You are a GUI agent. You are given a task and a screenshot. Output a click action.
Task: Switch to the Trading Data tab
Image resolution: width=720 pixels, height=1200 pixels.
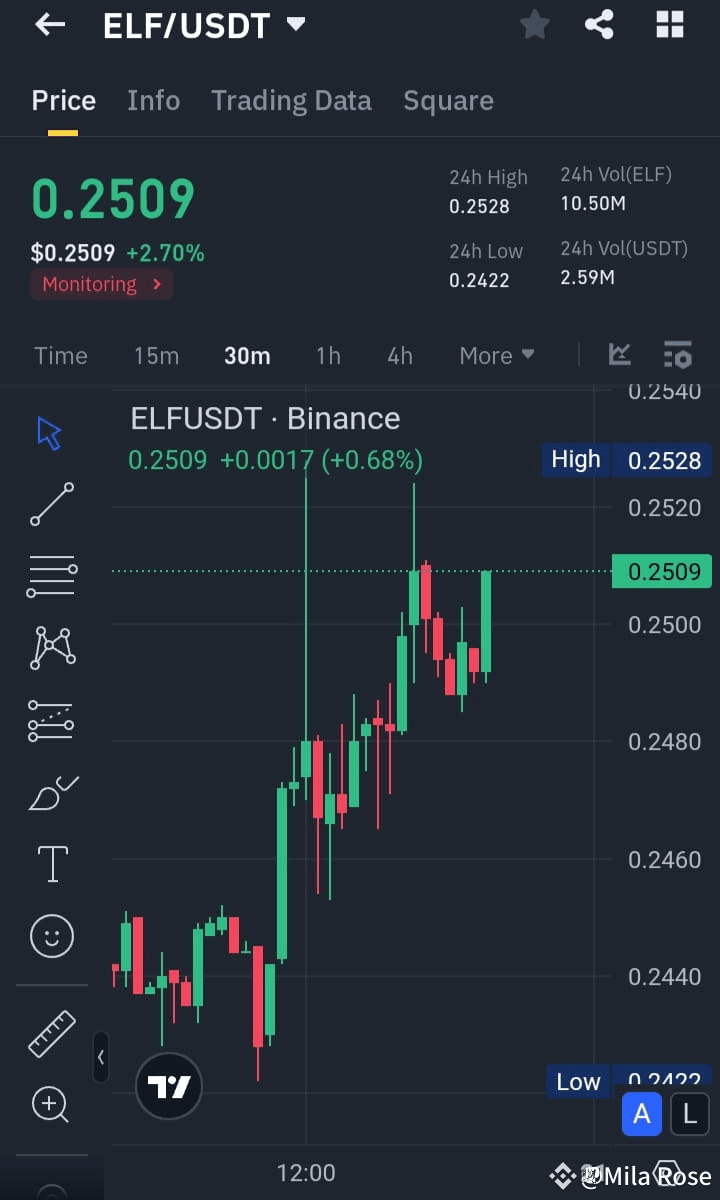pyautogui.click(x=291, y=100)
